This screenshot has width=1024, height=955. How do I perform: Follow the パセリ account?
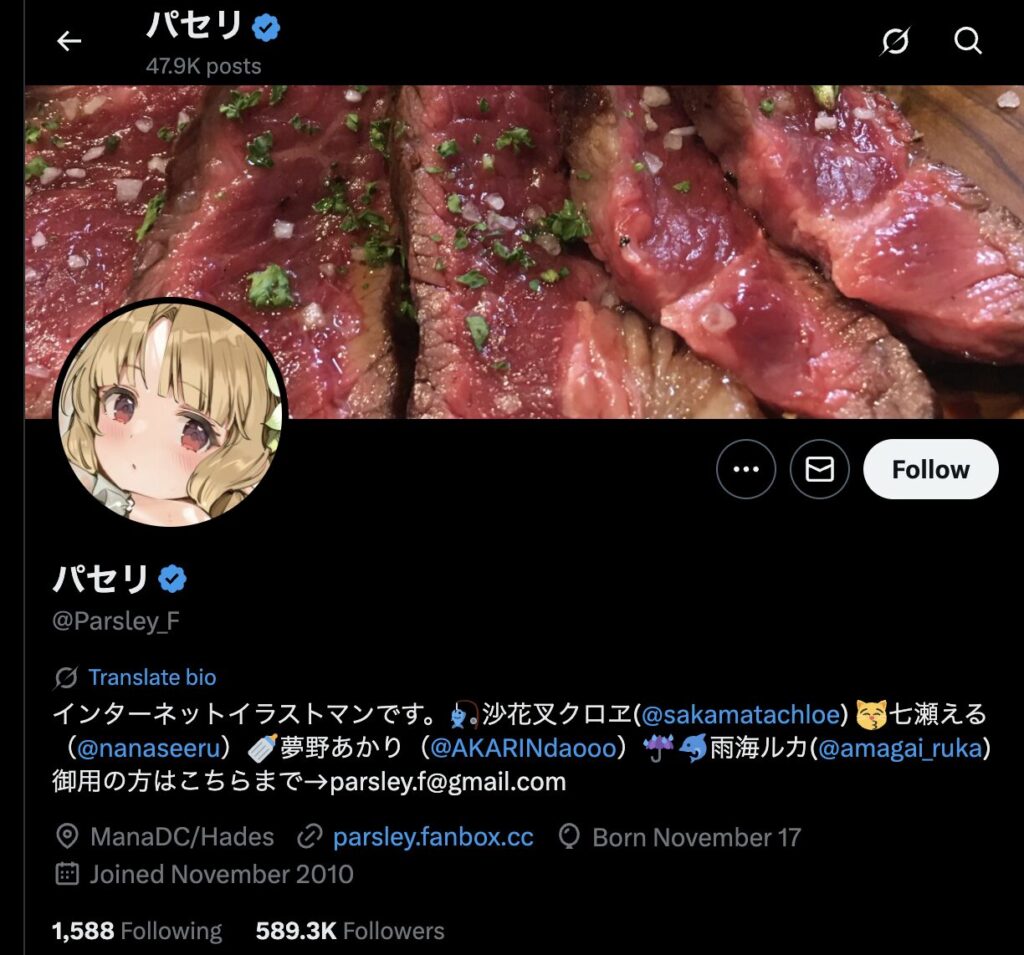click(x=930, y=469)
